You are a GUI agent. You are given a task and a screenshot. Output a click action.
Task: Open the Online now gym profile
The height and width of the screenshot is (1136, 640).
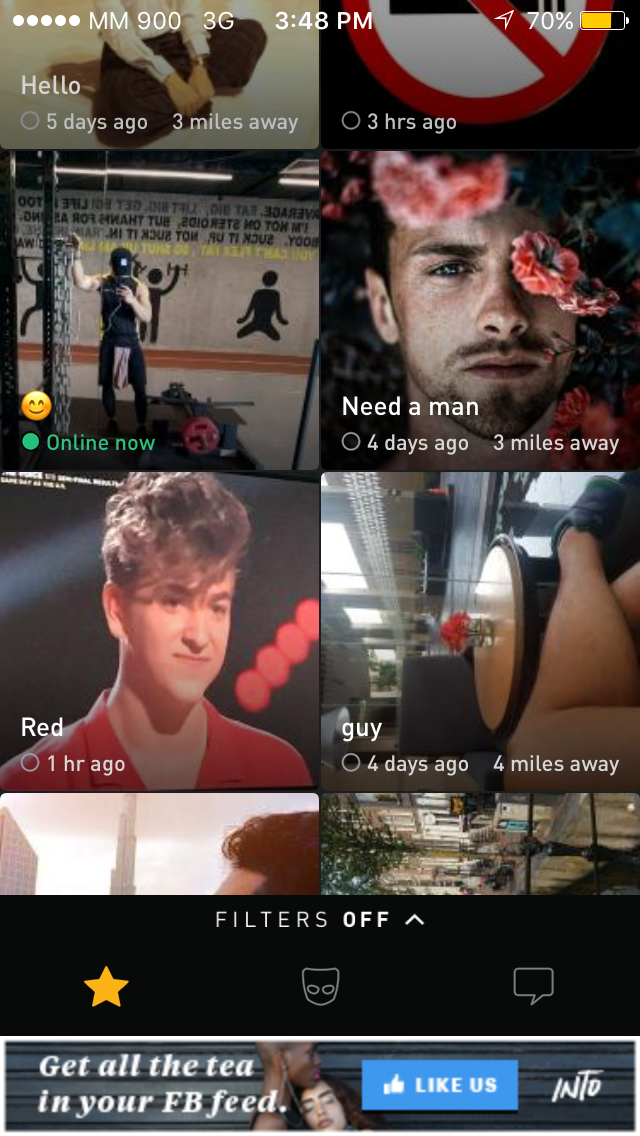tap(159, 310)
